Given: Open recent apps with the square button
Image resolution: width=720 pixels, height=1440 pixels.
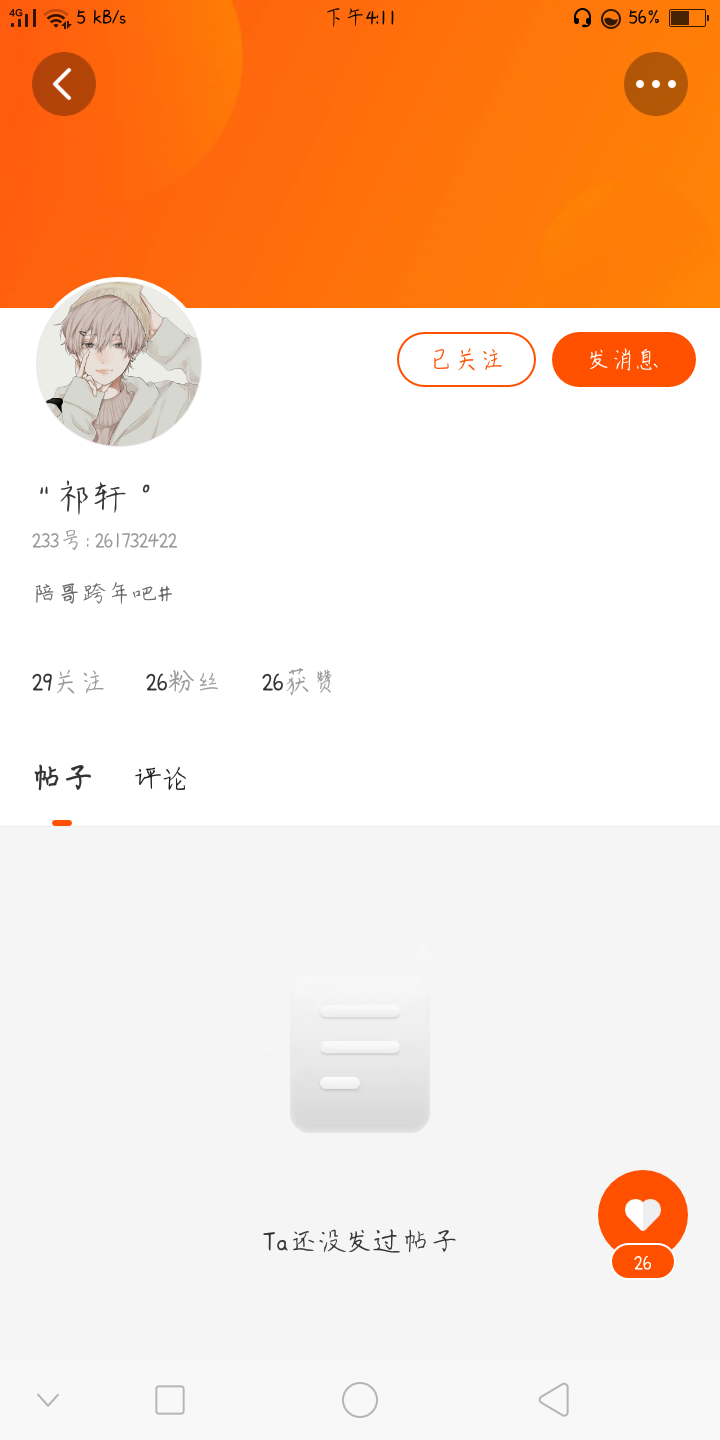Looking at the screenshot, I should click(x=170, y=1400).
